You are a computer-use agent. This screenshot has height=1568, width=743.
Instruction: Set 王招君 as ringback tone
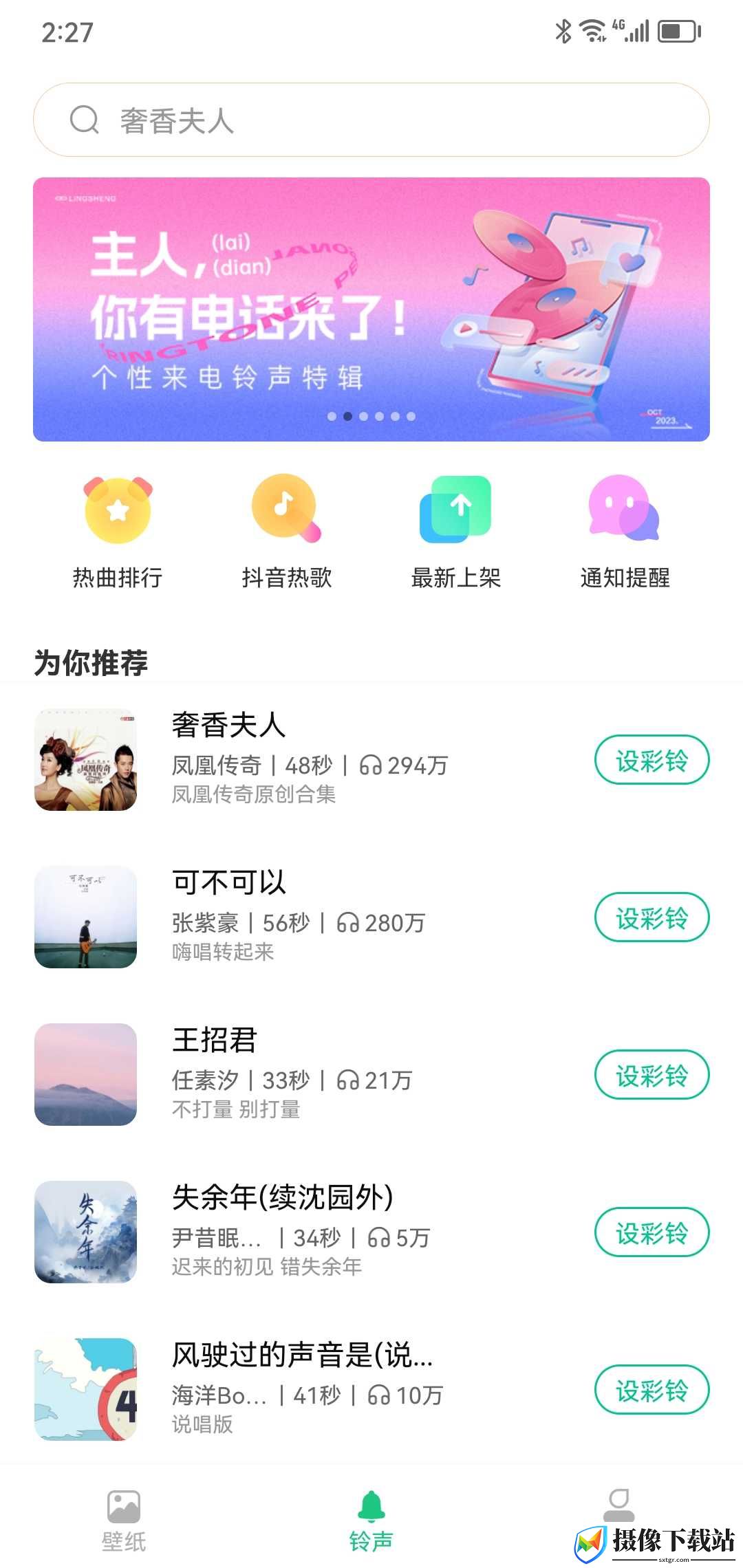[652, 1075]
